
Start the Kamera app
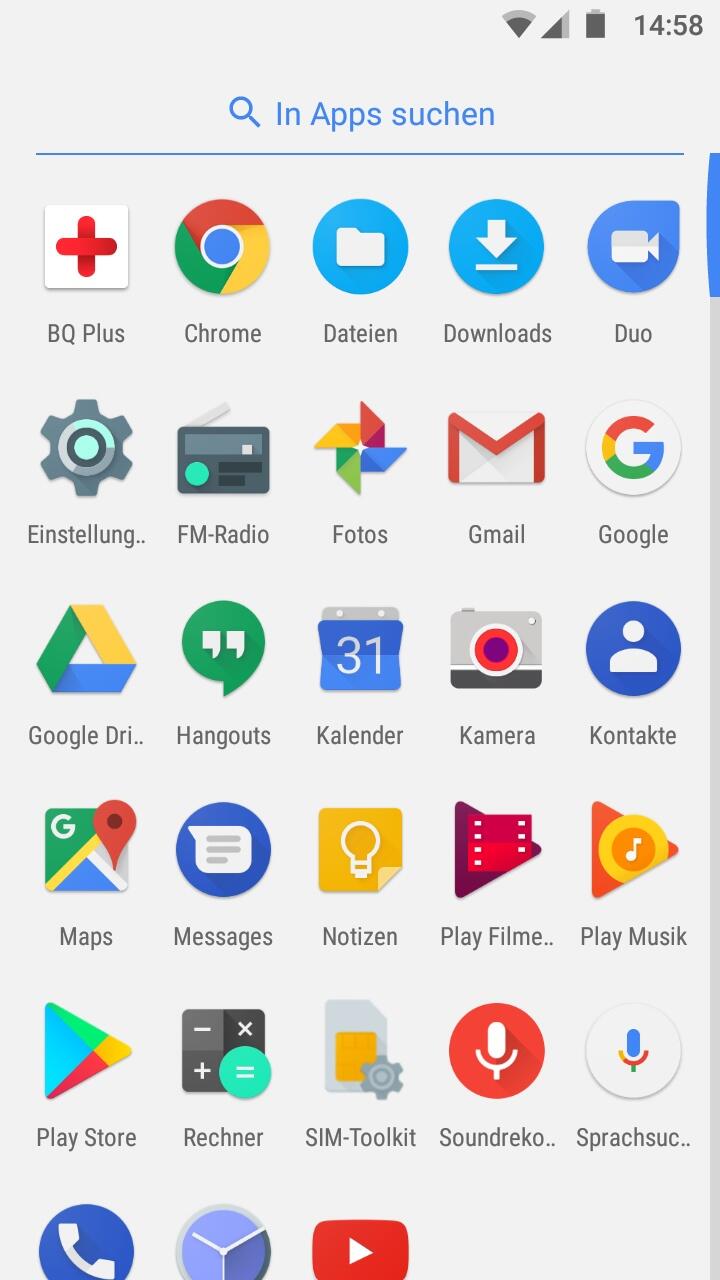click(x=497, y=649)
